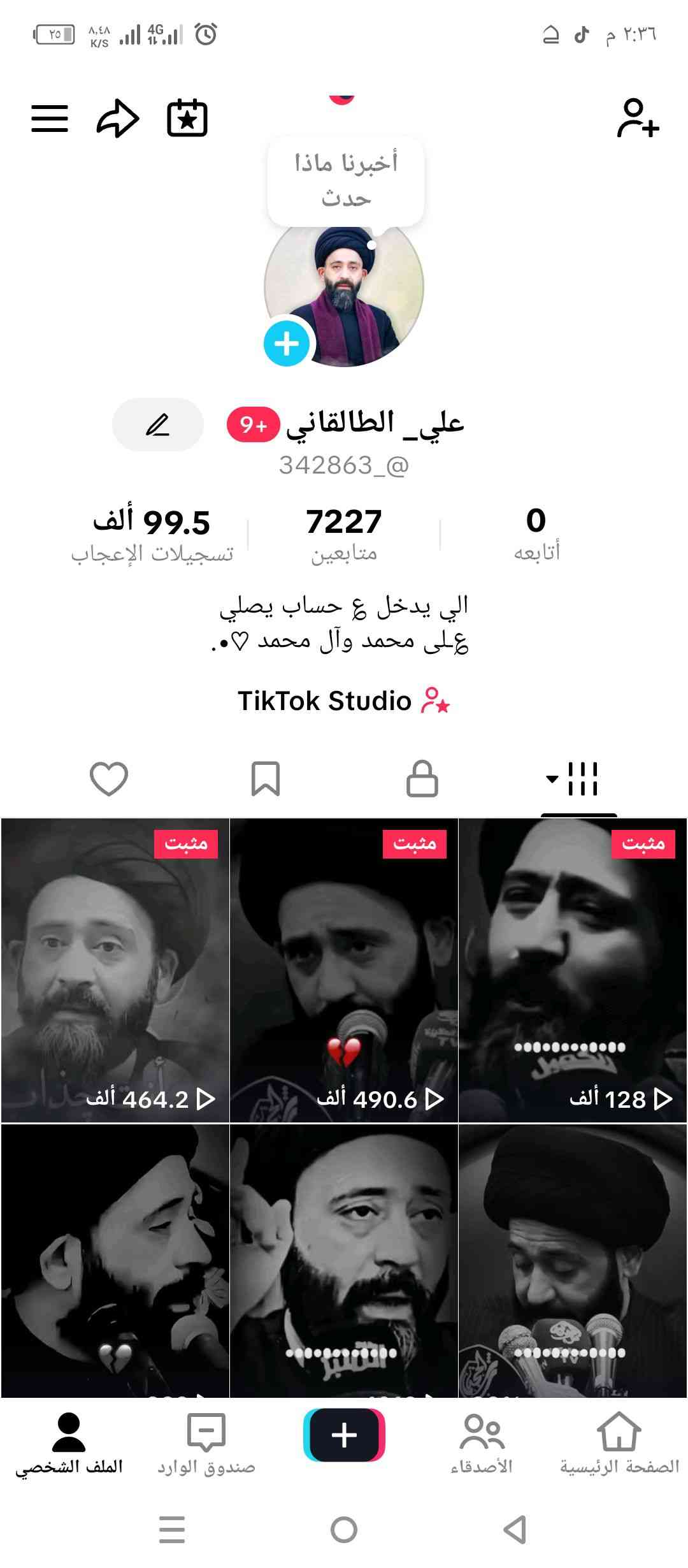Switch to the saved bookmarks tab
Image resolution: width=688 pixels, height=1568 pixels.
pyautogui.click(x=266, y=778)
